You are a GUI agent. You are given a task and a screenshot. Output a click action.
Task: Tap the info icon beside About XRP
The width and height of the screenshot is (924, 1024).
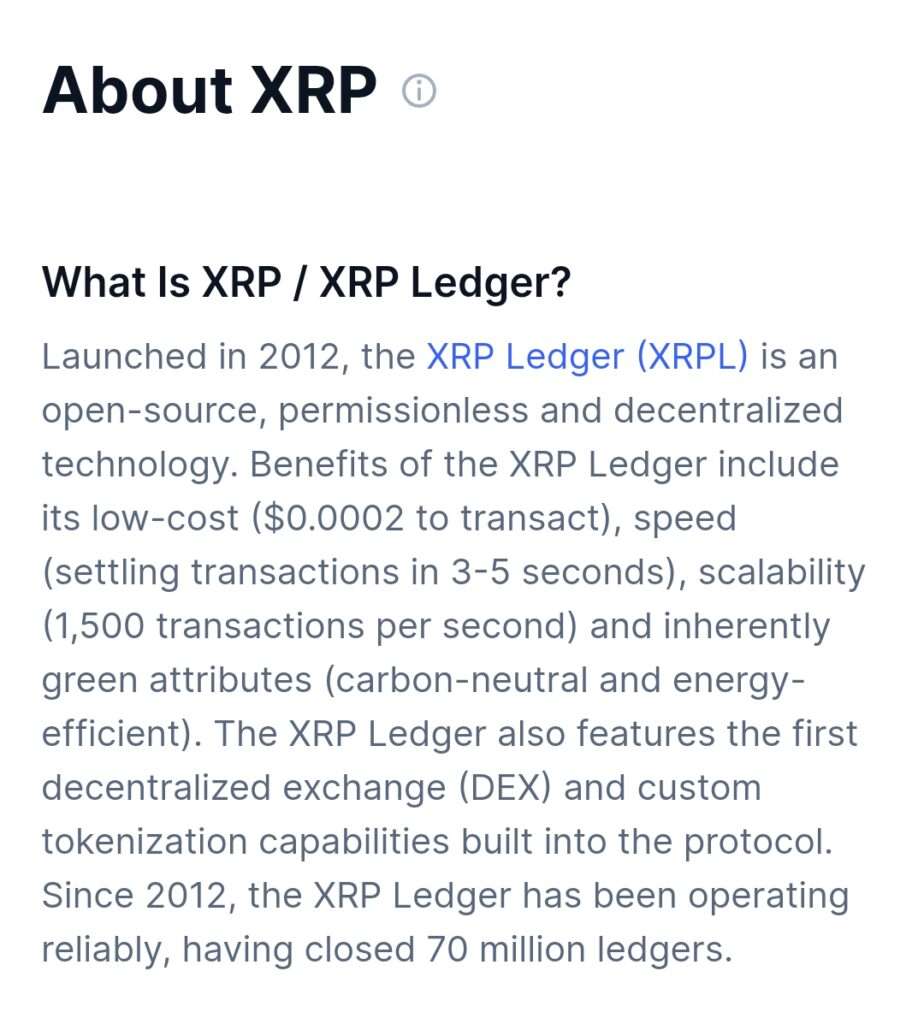419,92
